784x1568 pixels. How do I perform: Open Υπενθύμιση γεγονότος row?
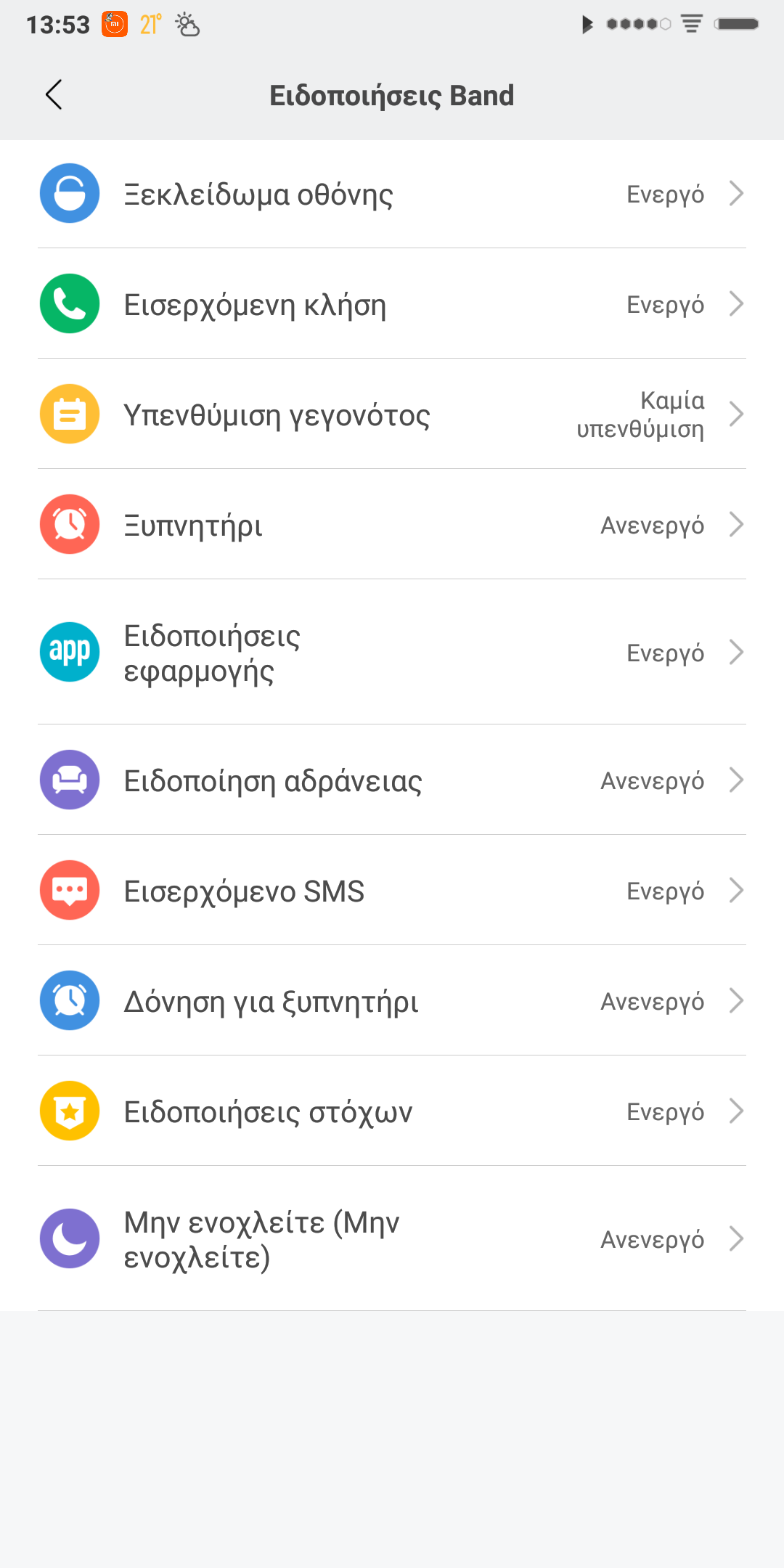[392, 415]
